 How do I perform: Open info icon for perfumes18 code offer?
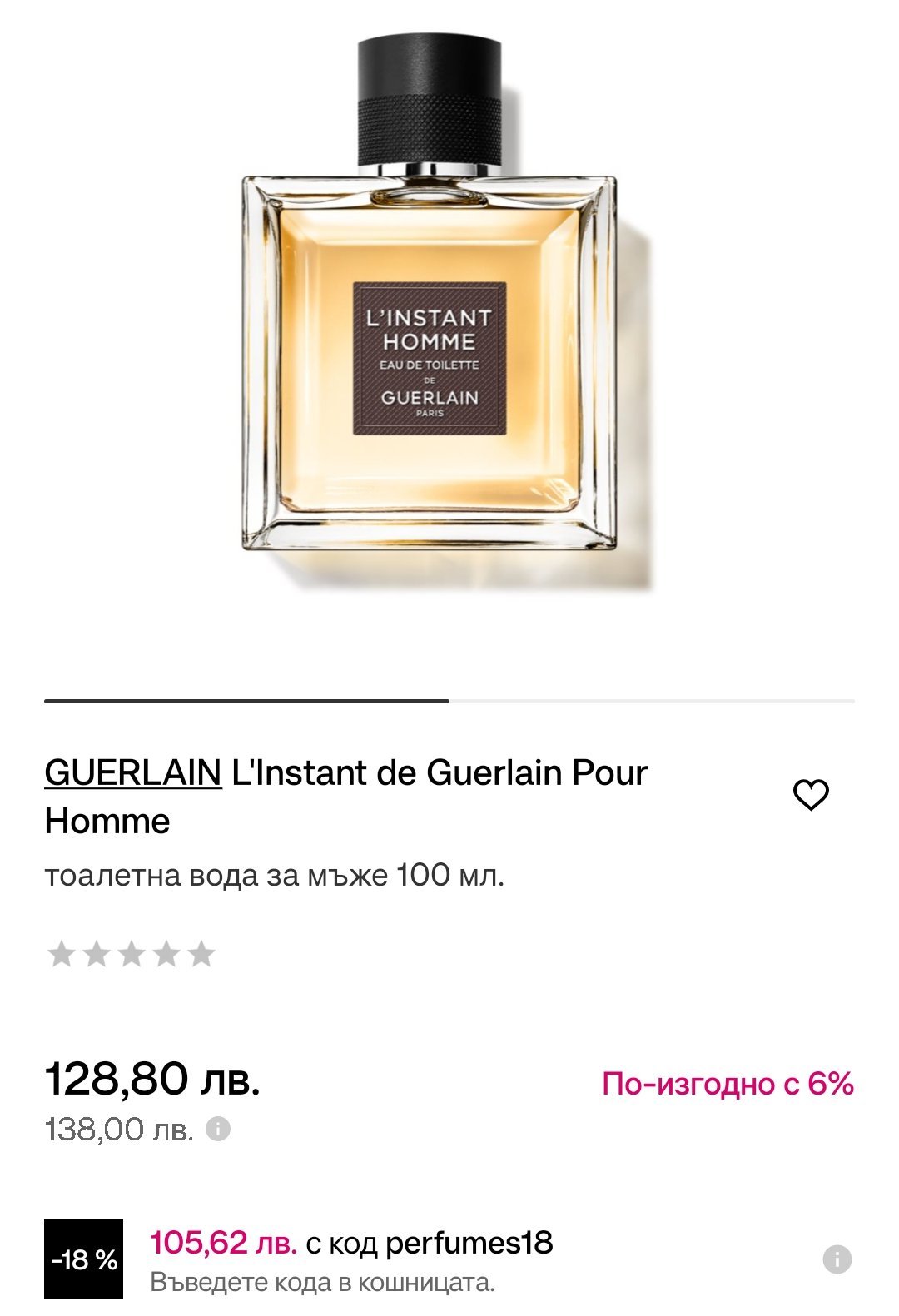(837, 1259)
